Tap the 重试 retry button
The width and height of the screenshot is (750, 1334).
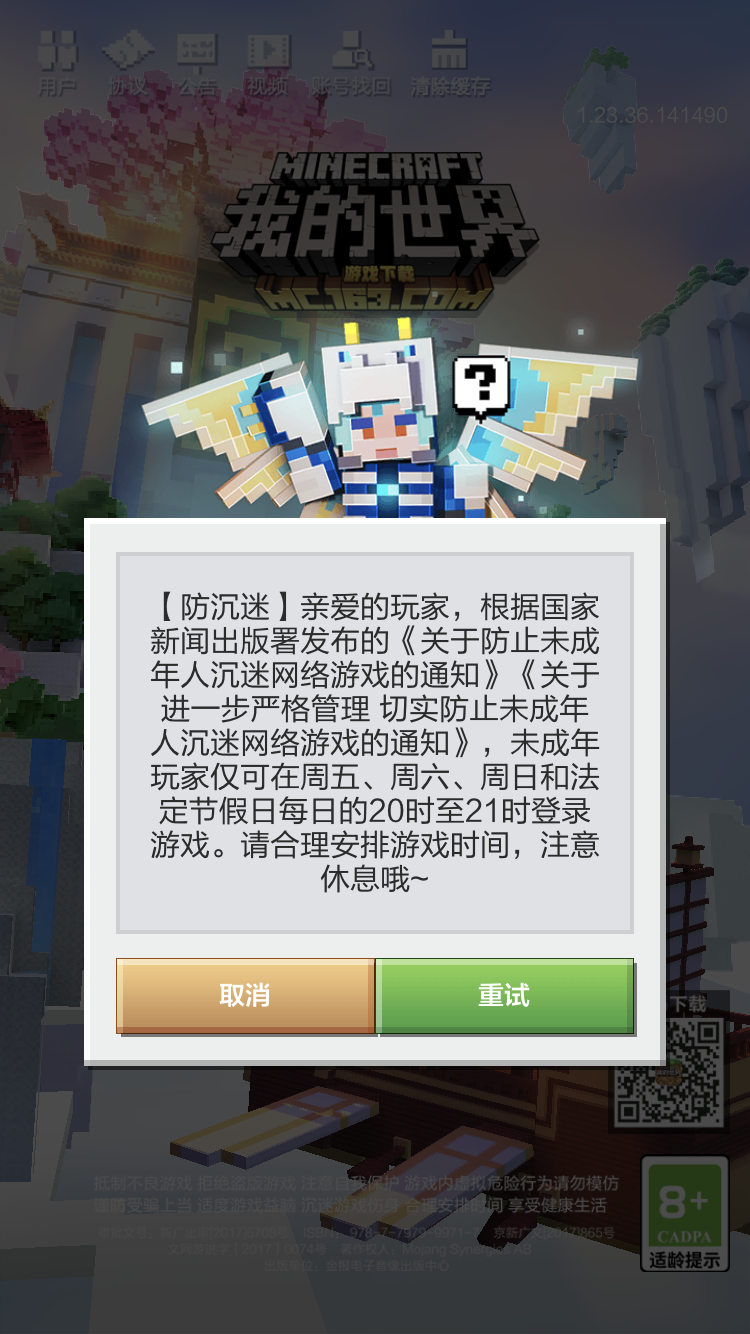tap(504, 995)
